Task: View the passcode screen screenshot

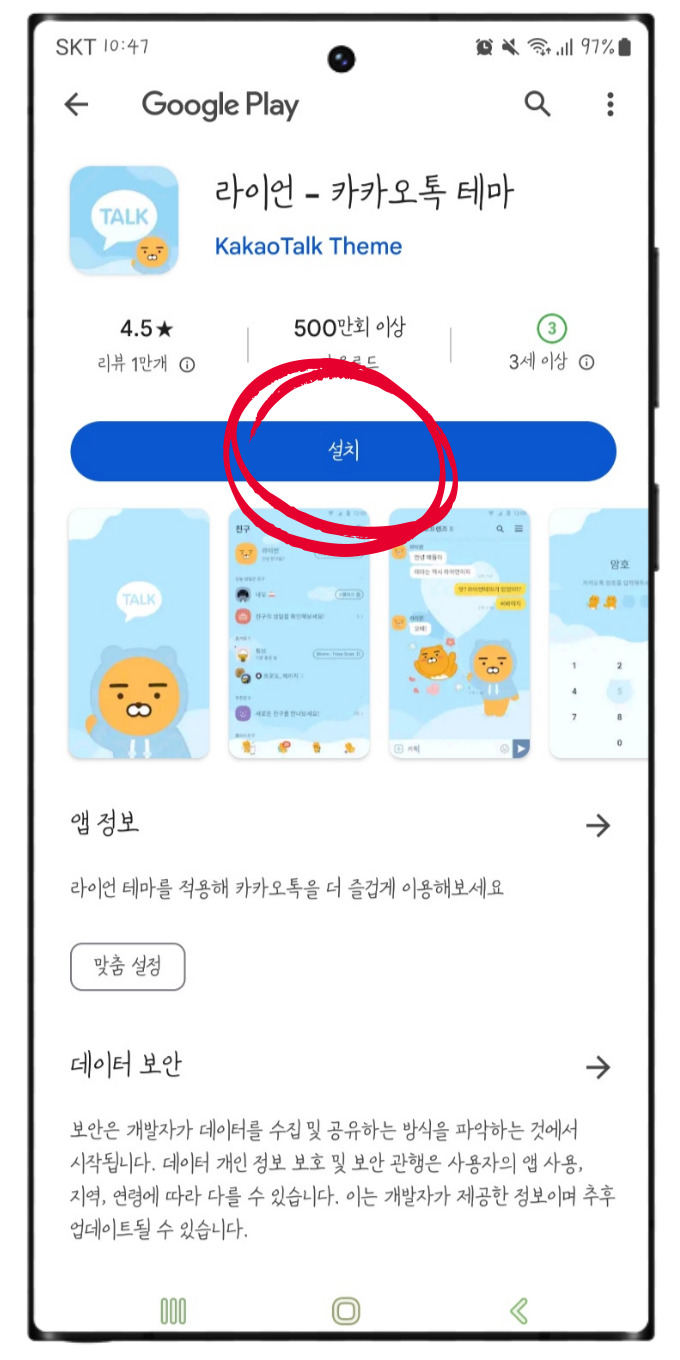Action: pyautogui.click(x=600, y=634)
